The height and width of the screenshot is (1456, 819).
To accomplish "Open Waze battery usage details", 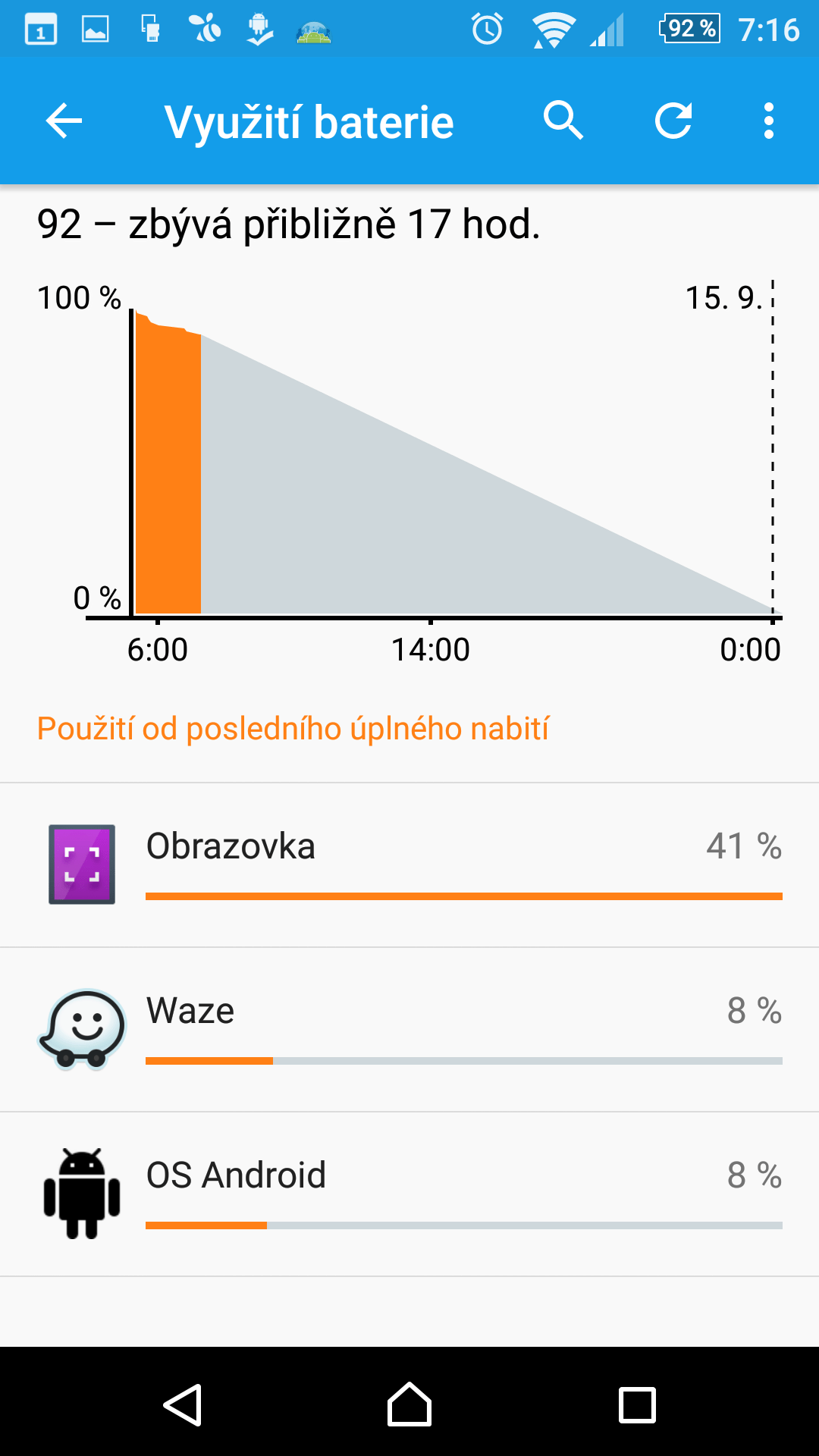I will click(409, 1030).
